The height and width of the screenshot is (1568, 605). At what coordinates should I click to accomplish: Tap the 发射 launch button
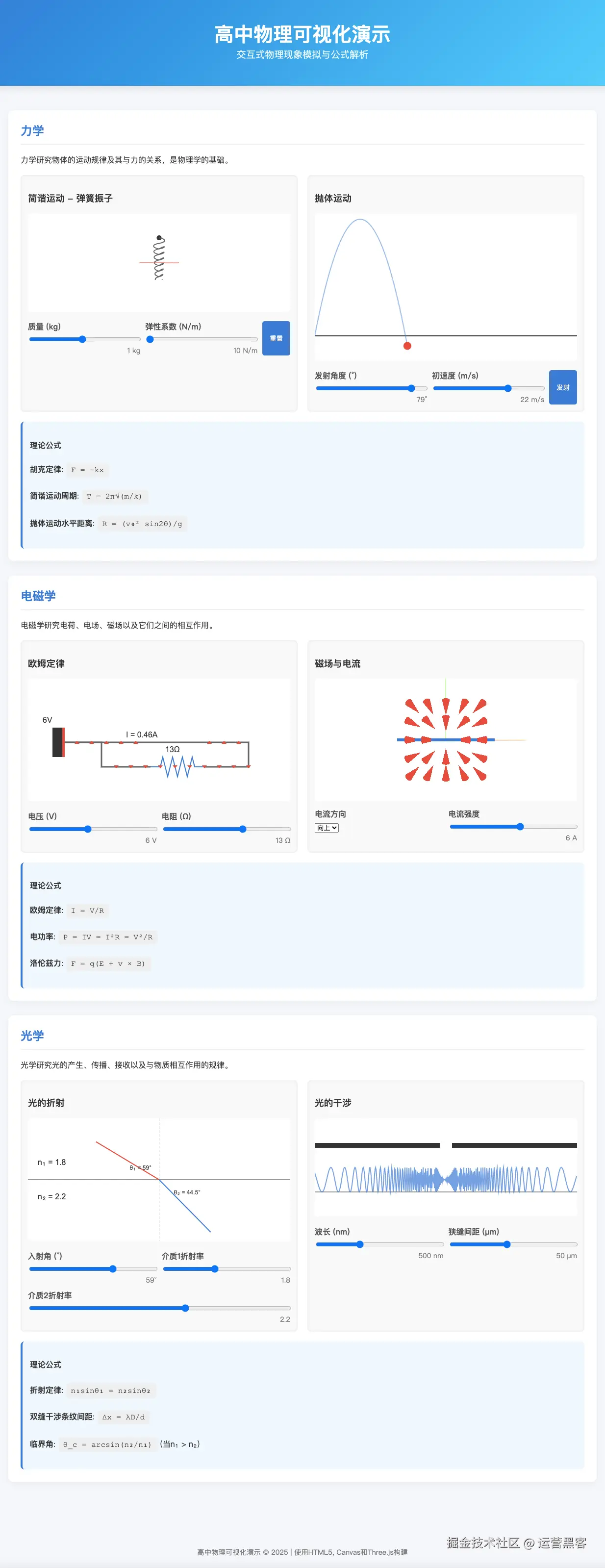pyautogui.click(x=562, y=388)
